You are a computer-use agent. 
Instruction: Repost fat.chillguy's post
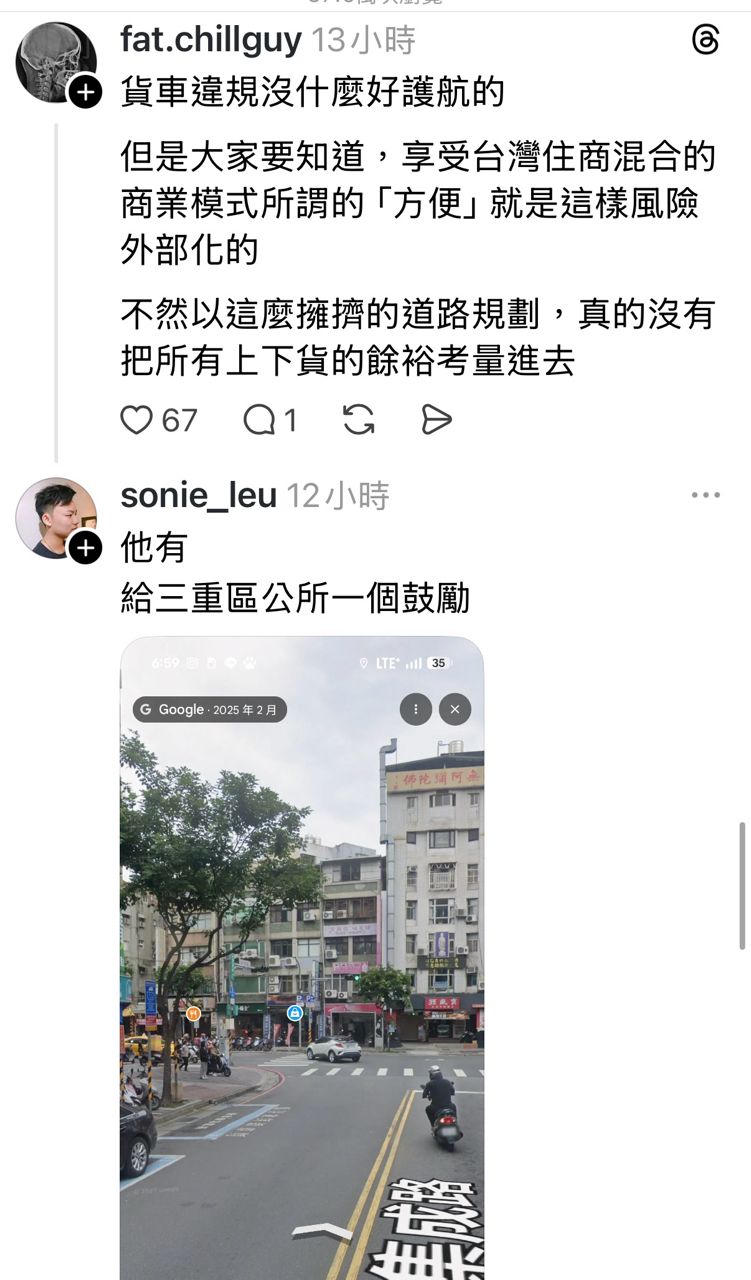(358, 420)
